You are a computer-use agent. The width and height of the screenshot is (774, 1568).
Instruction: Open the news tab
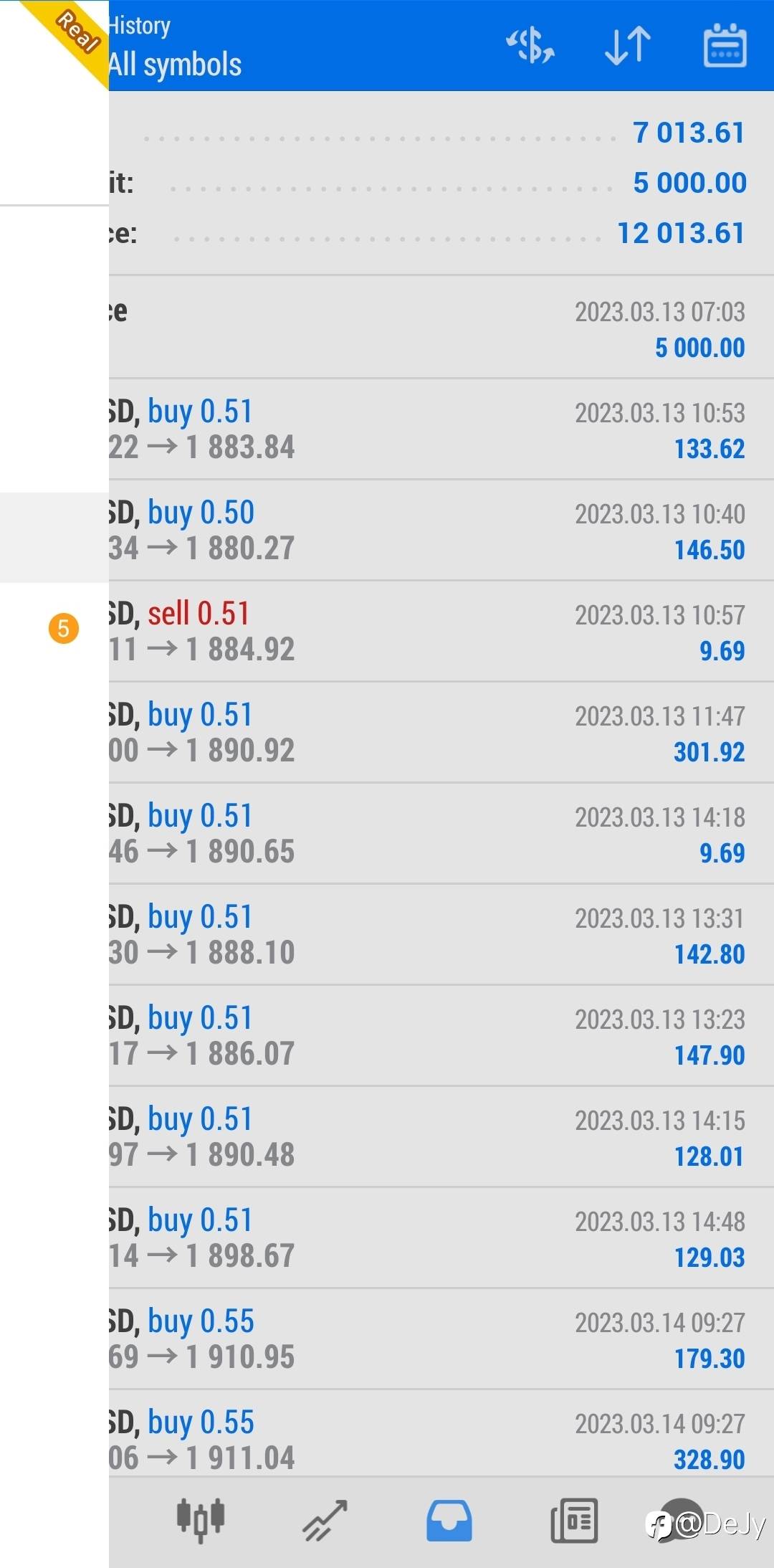pos(574,1520)
